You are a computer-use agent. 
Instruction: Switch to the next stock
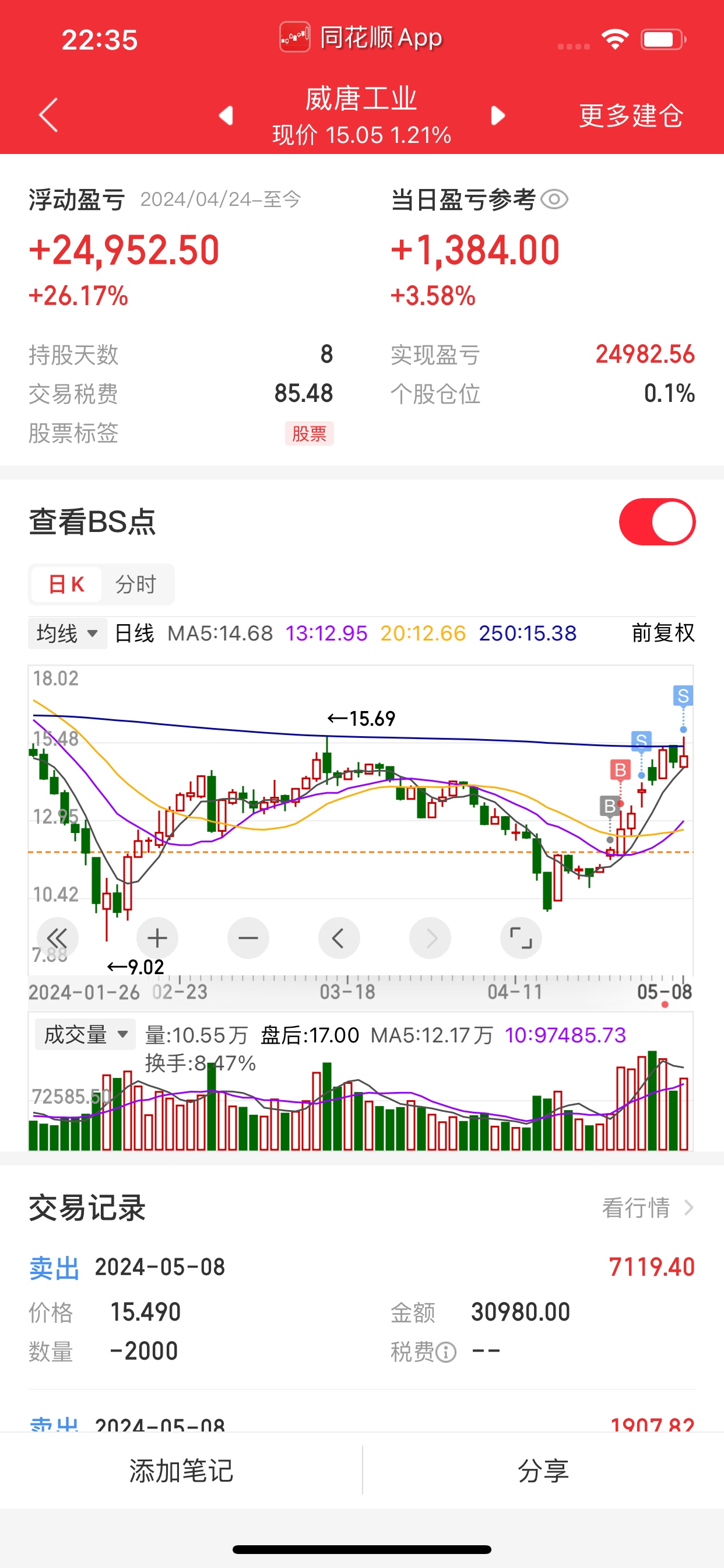tap(498, 115)
